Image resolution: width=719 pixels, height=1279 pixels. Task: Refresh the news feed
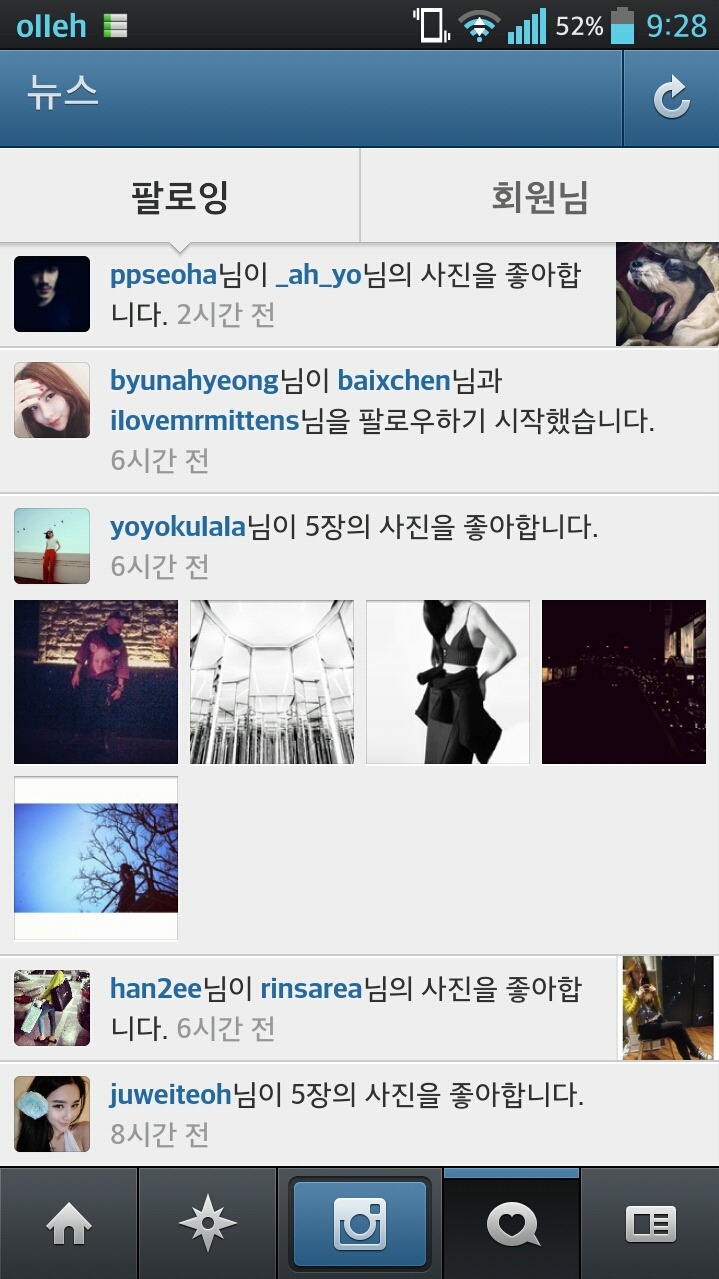click(671, 99)
